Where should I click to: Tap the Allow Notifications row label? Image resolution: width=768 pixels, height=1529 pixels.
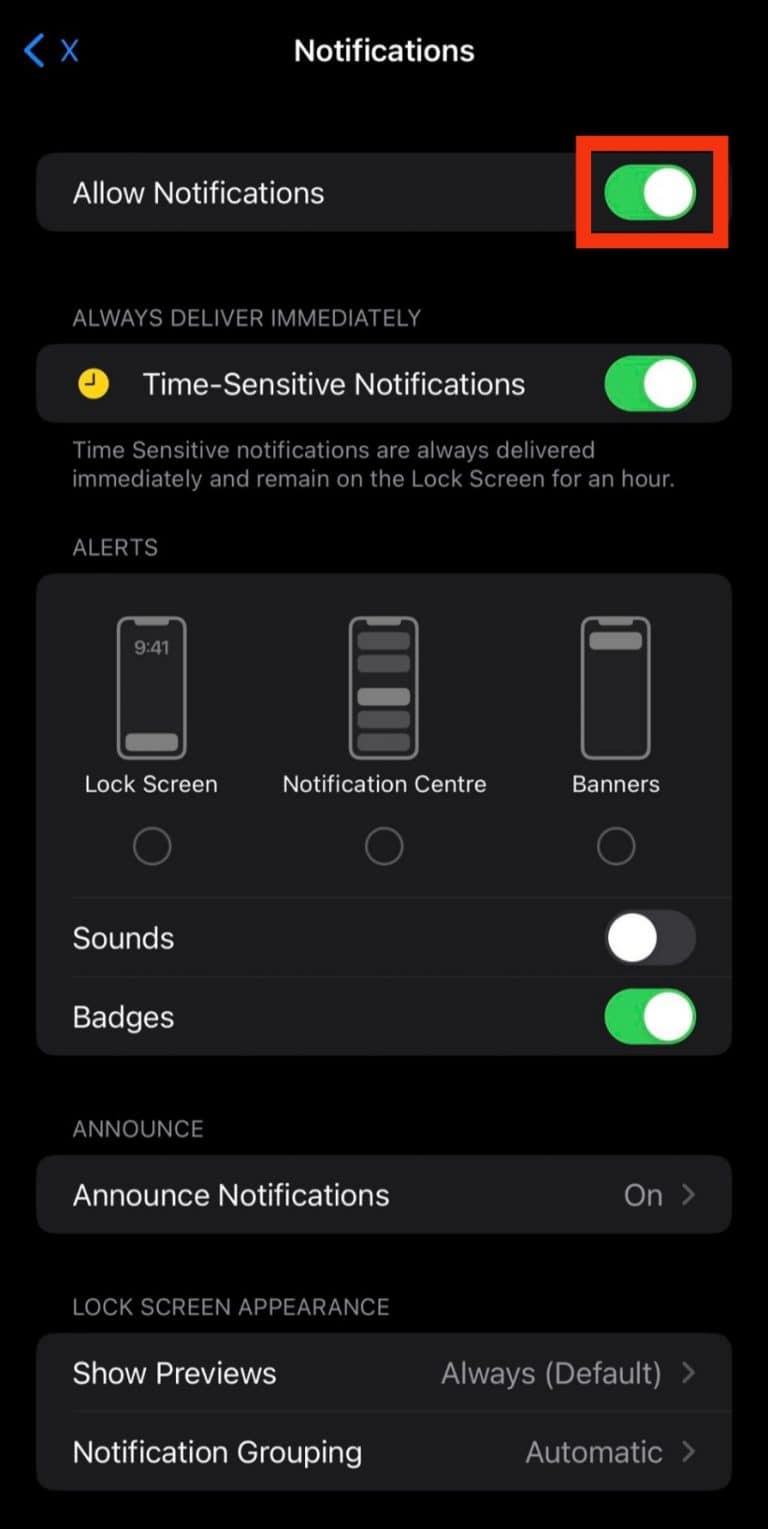pos(198,192)
